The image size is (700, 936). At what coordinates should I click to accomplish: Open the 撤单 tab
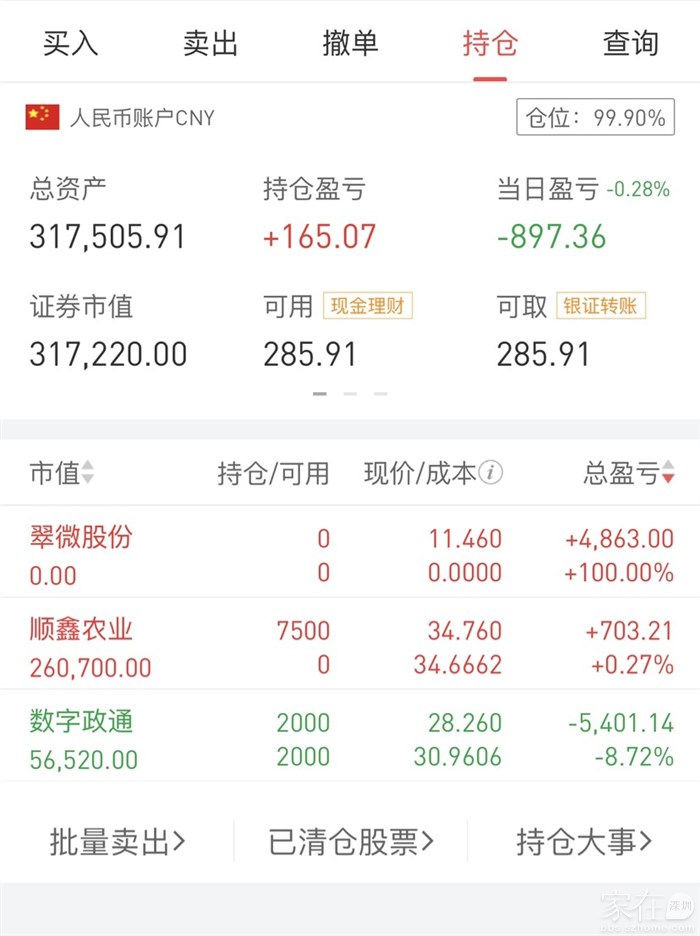(x=350, y=43)
